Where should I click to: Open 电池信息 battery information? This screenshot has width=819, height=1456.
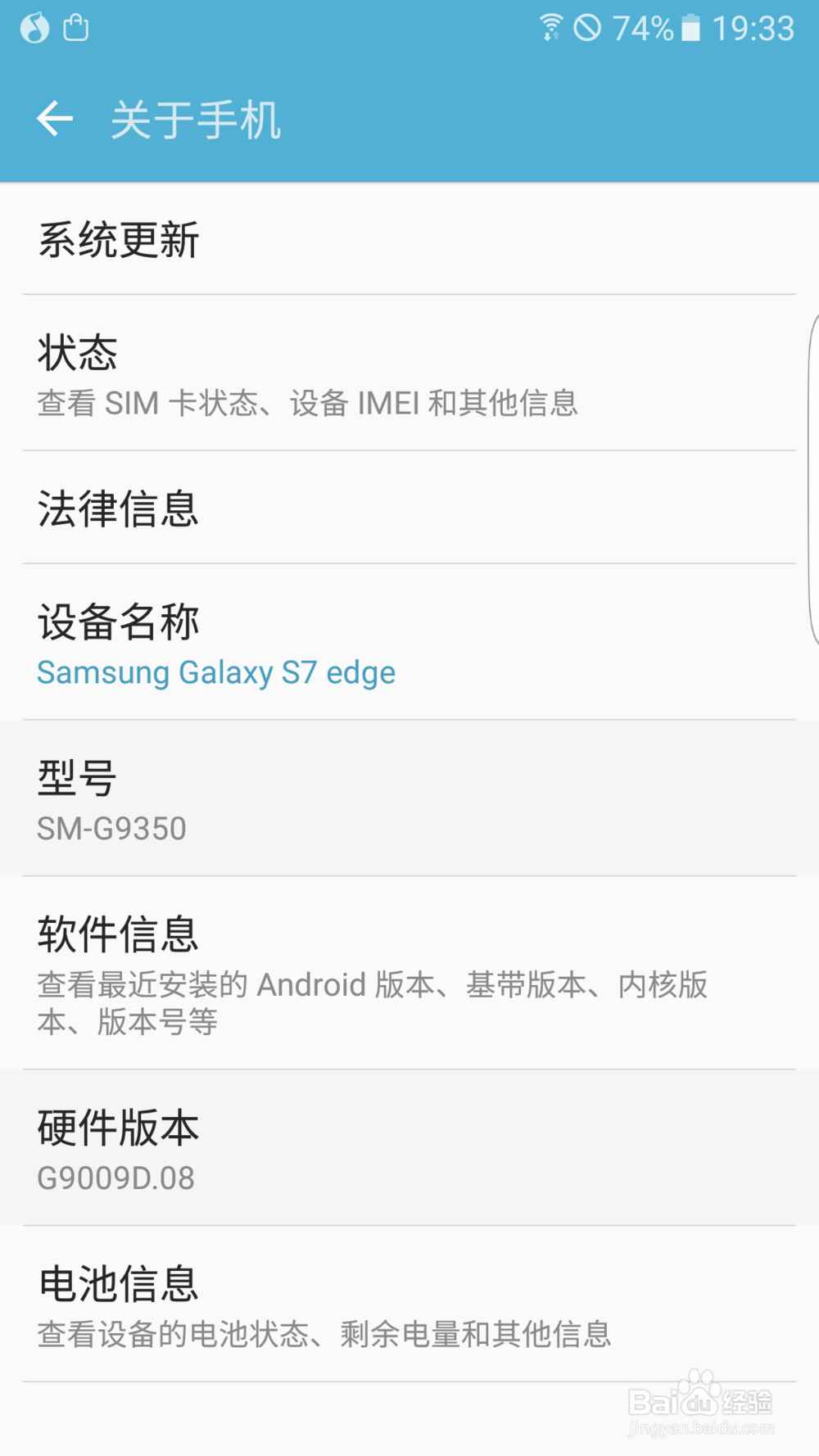click(x=409, y=1306)
